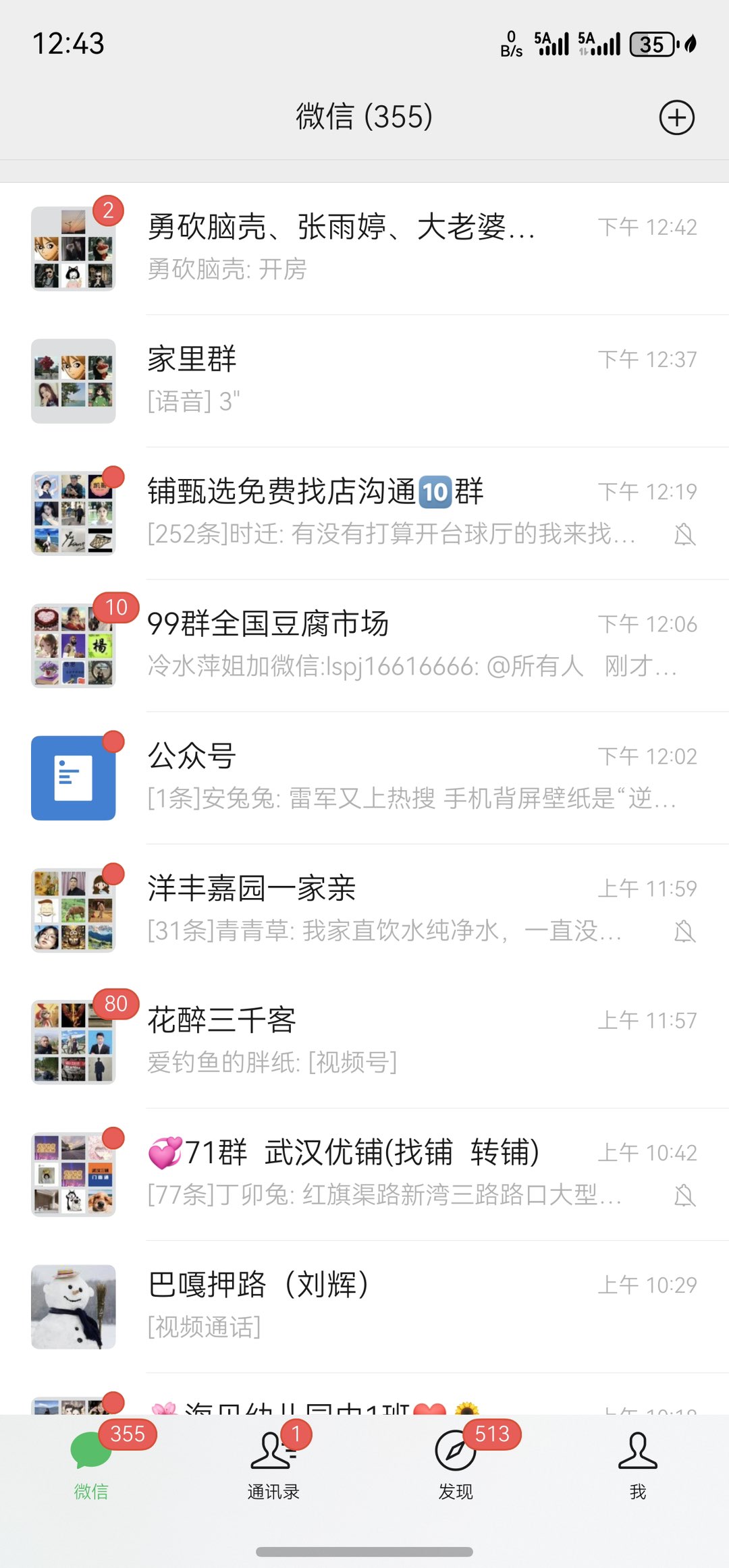The image size is (729, 1568).
Task: Open the 铺甄选免费找店沟通 group chat
Action: [364, 513]
